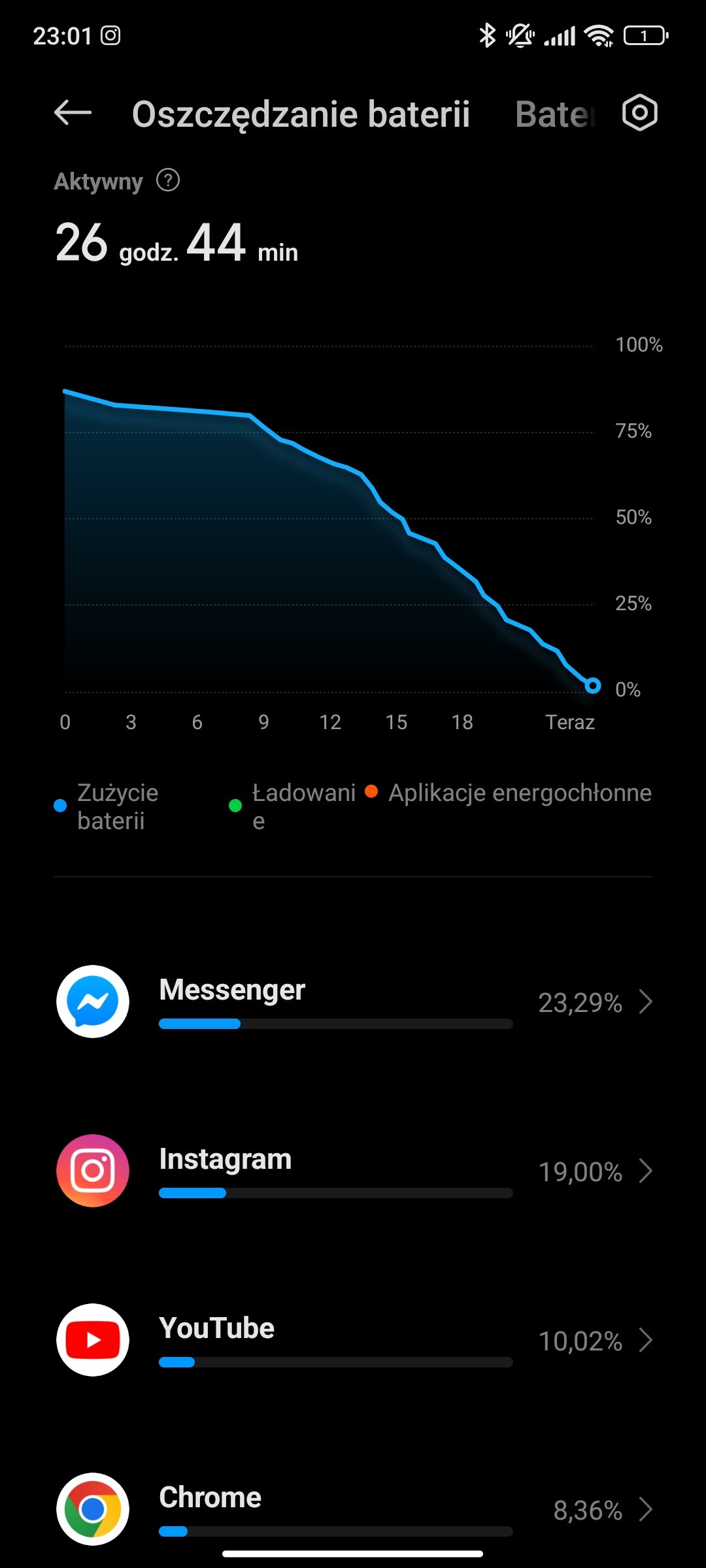
Task: Select the Oszczędzanie baterii tab
Action: (x=301, y=114)
